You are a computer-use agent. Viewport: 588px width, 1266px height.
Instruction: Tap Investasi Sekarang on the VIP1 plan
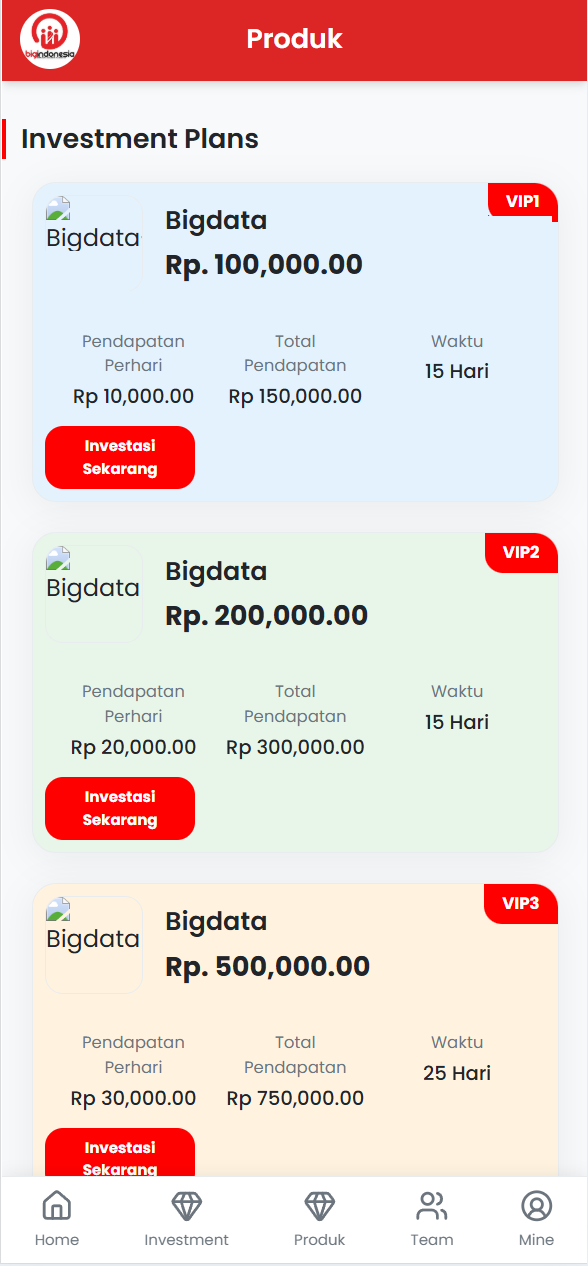[x=120, y=457]
